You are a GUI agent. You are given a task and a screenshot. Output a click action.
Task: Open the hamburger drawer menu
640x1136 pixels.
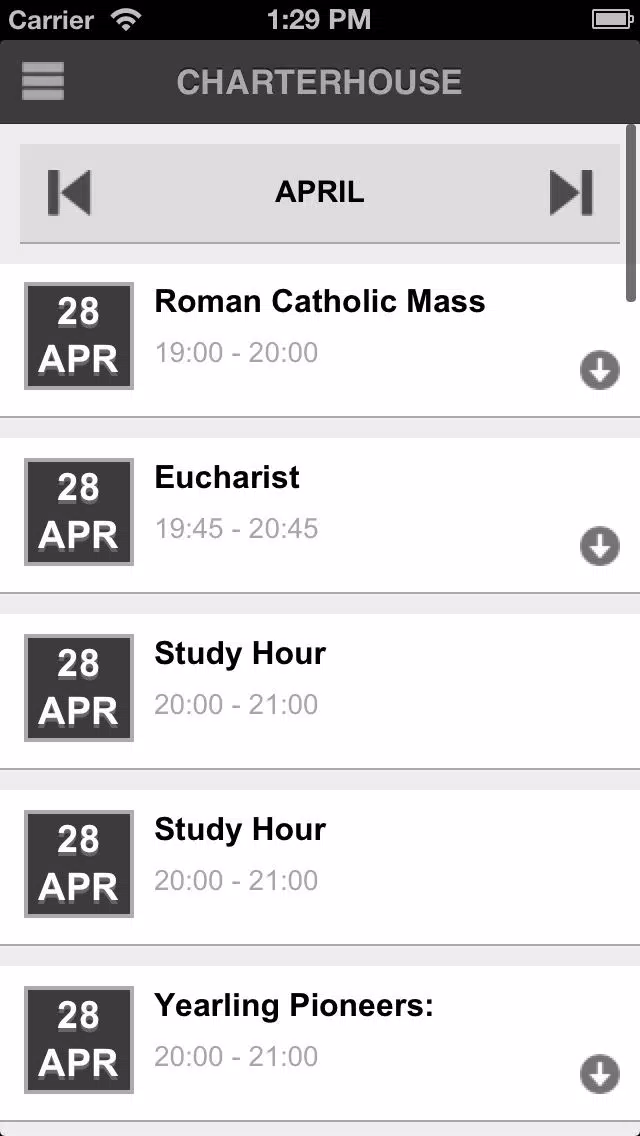click(43, 81)
